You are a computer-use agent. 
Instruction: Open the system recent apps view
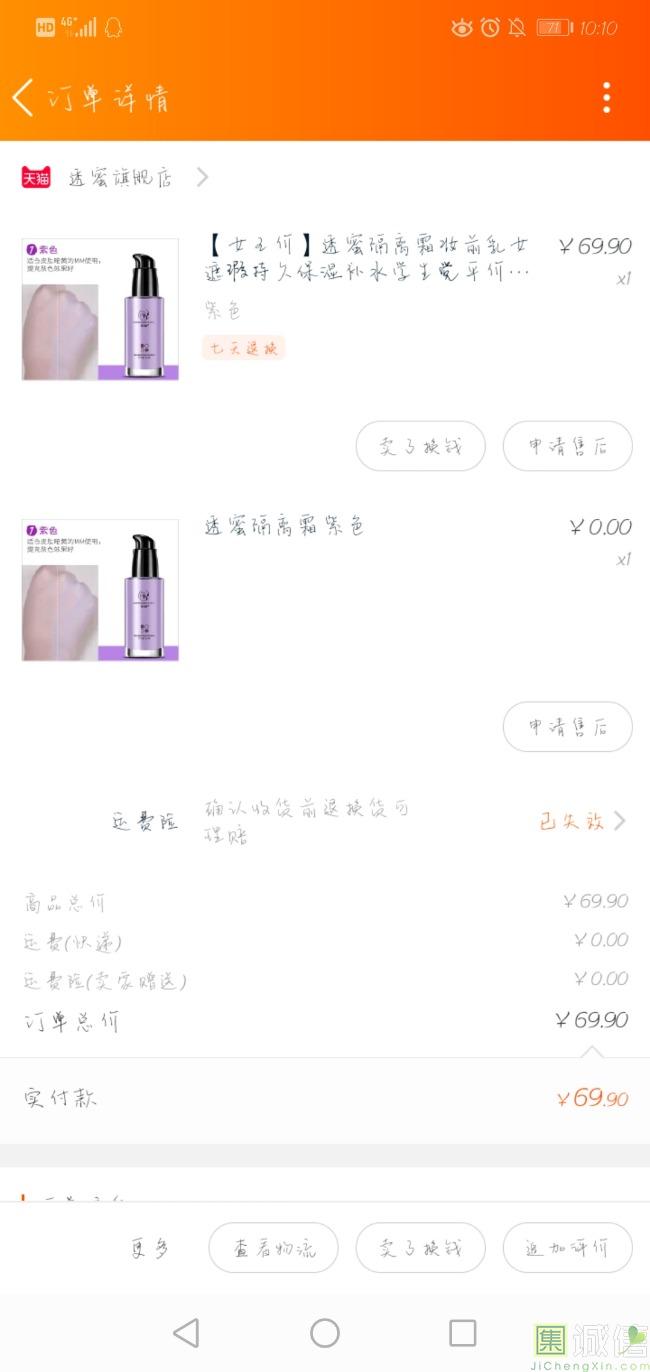(x=462, y=1333)
